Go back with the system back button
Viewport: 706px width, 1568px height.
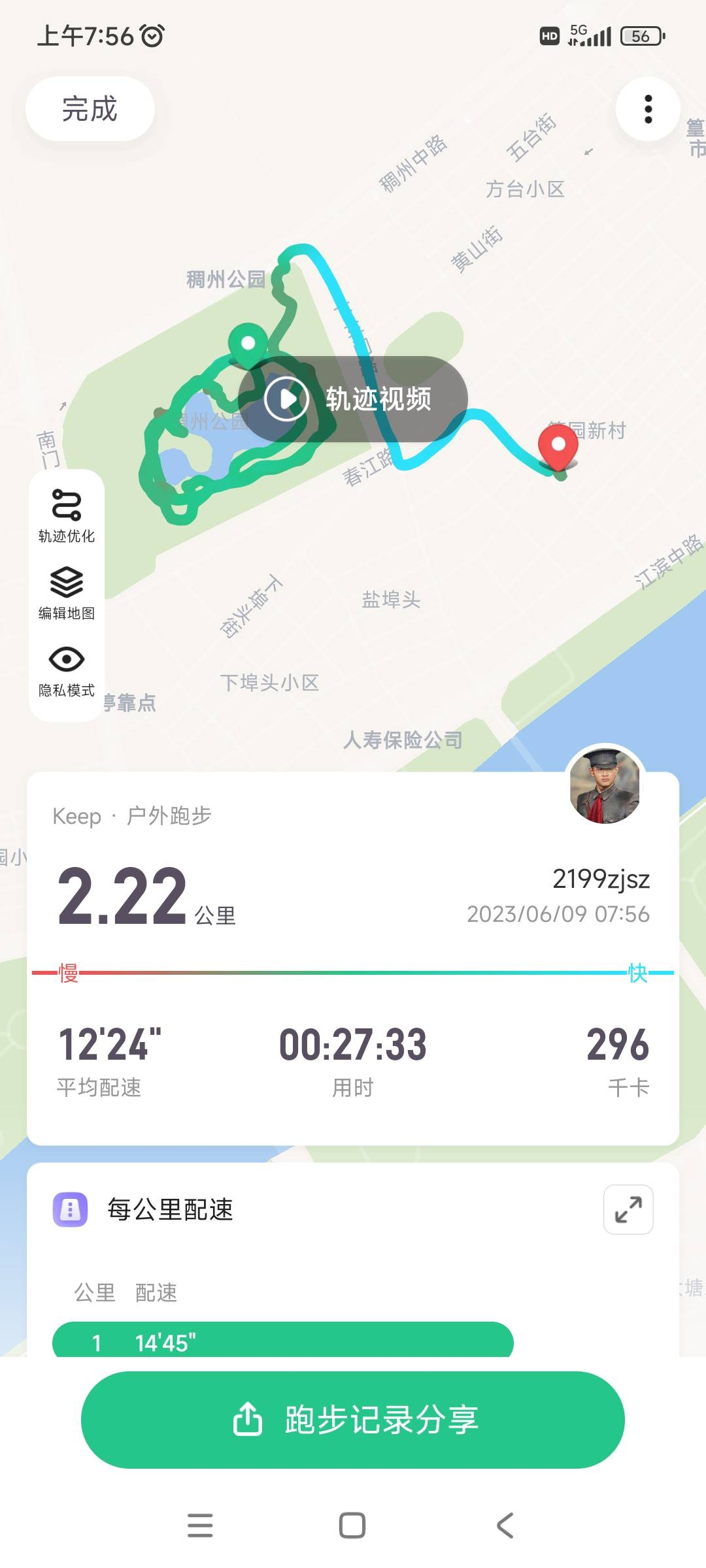pos(505,1526)
